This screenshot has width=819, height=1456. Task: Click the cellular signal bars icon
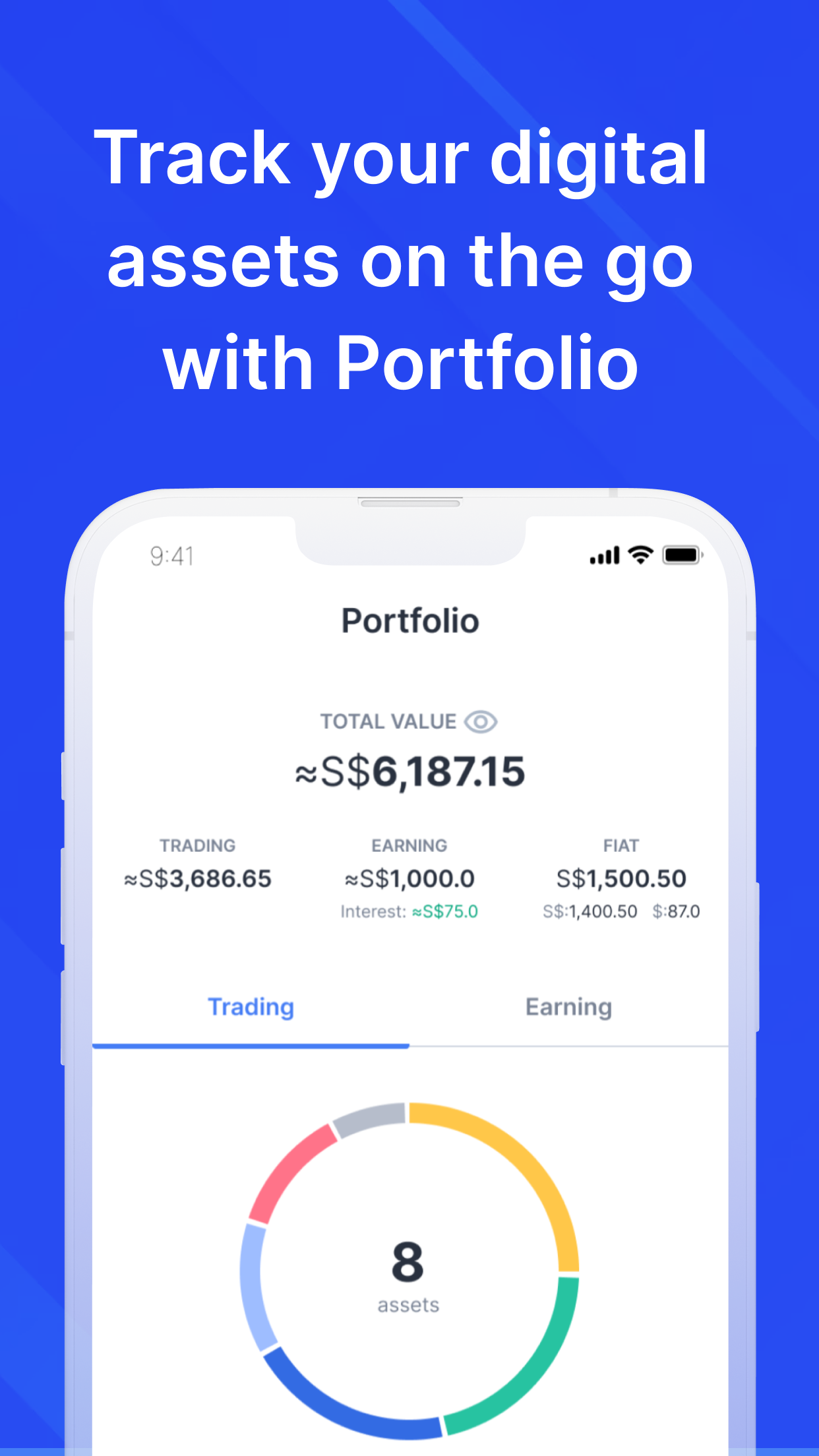[604, 556]
